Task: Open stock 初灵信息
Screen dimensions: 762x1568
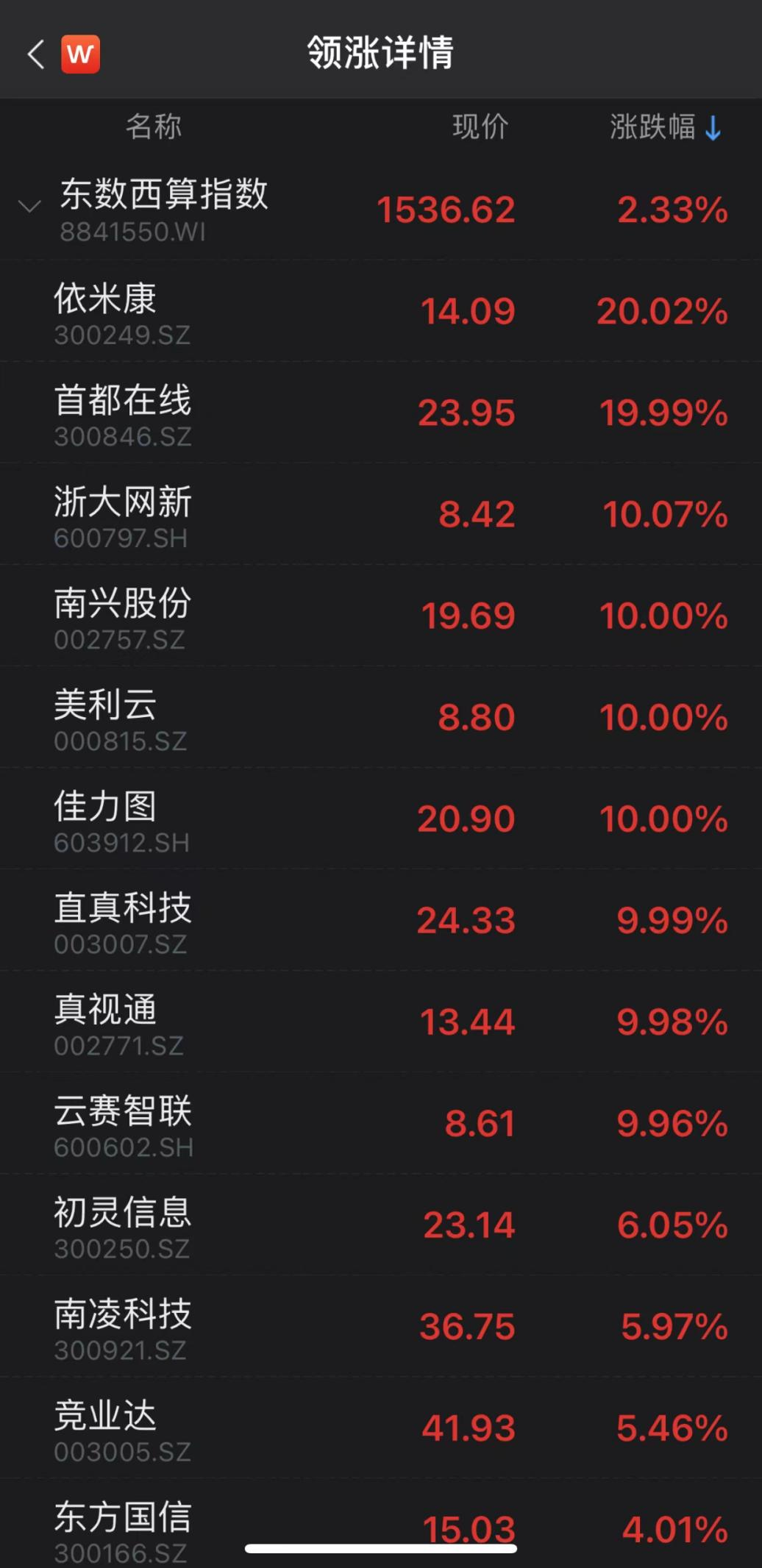Action: click(x=381, y=1225)
